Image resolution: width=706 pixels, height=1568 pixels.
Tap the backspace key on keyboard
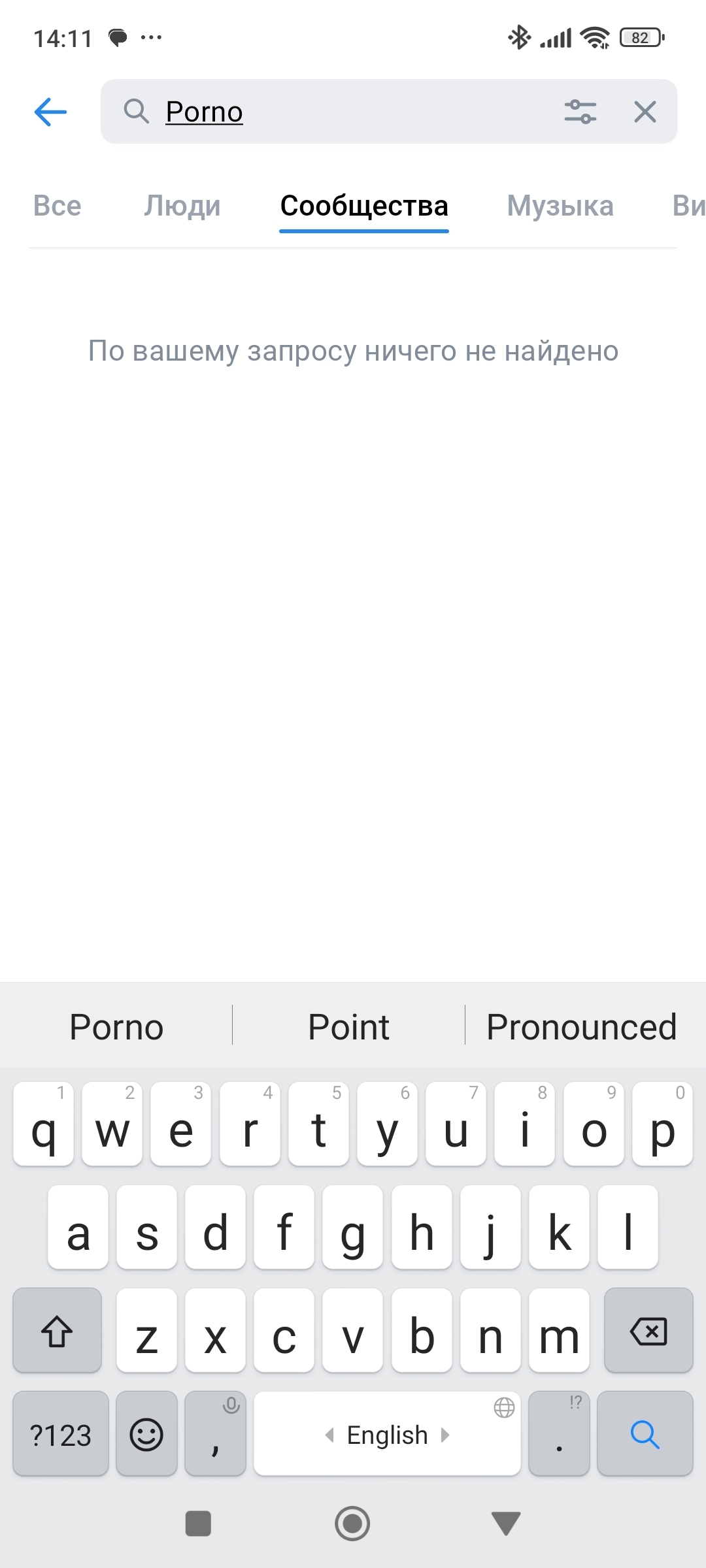point(648,1331)
